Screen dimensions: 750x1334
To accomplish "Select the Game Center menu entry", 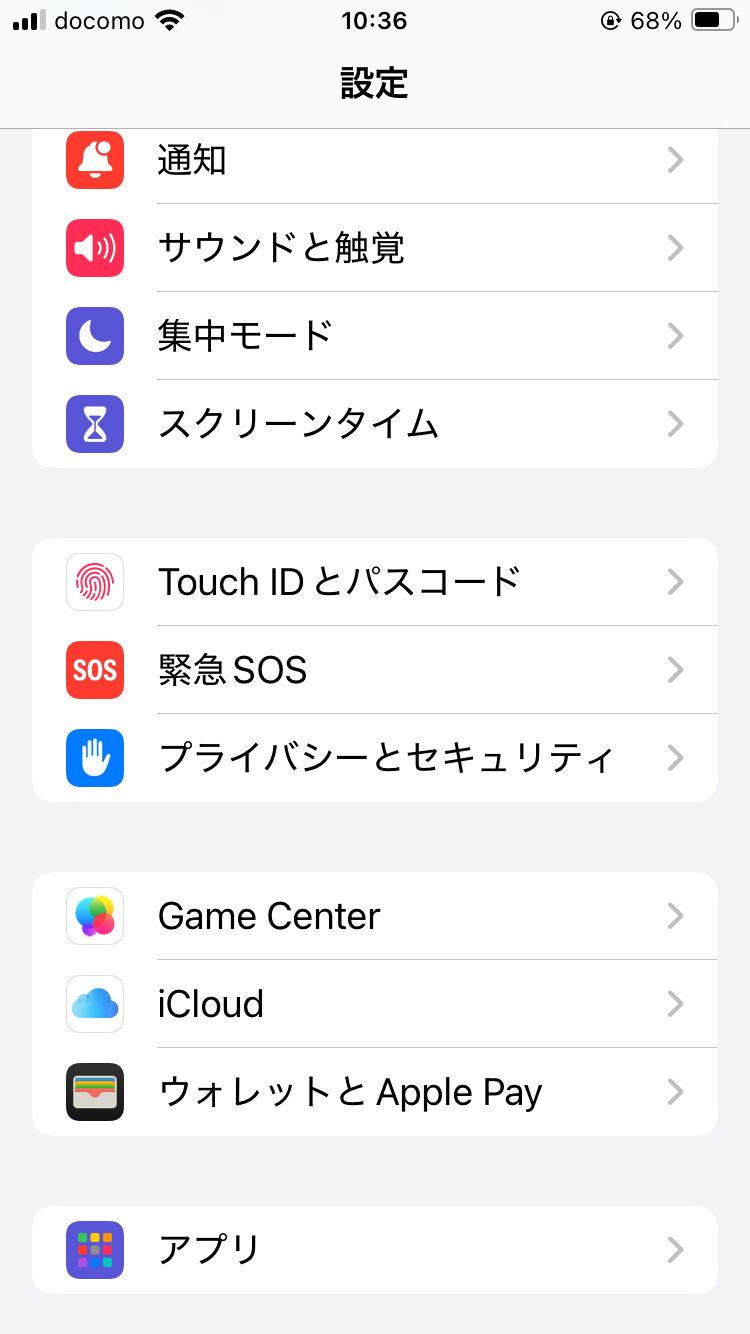I will 375,916.
